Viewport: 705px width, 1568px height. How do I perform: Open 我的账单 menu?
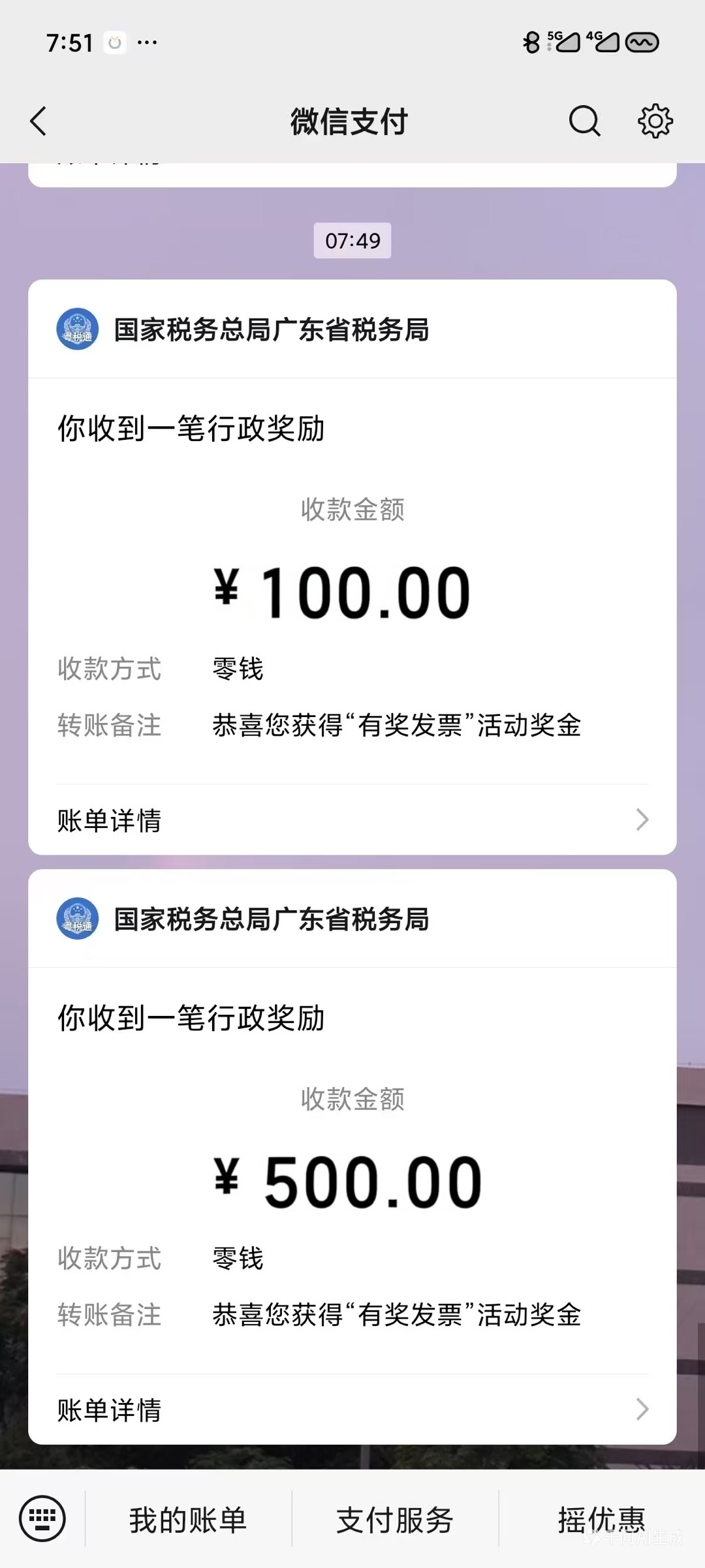(x=188, y=1520)
